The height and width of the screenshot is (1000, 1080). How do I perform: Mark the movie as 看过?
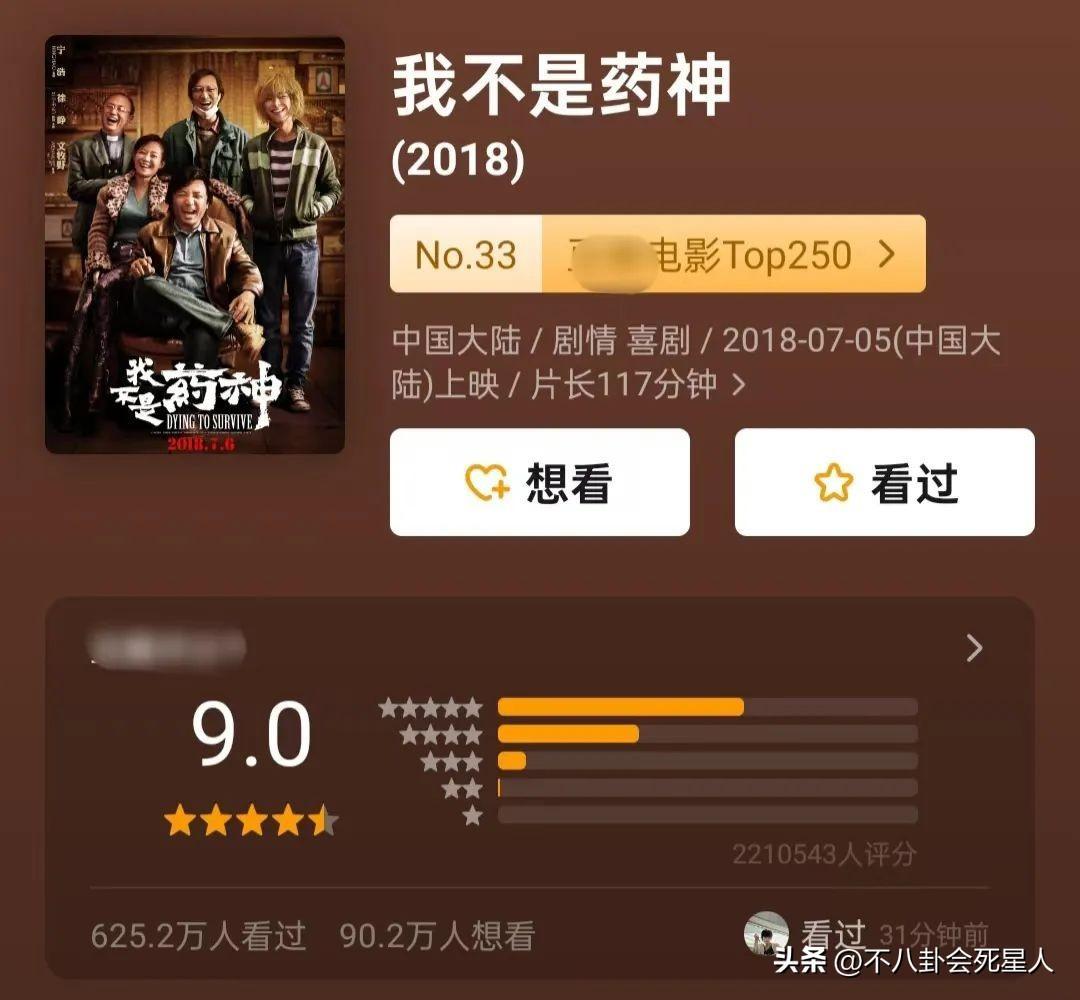884,483
